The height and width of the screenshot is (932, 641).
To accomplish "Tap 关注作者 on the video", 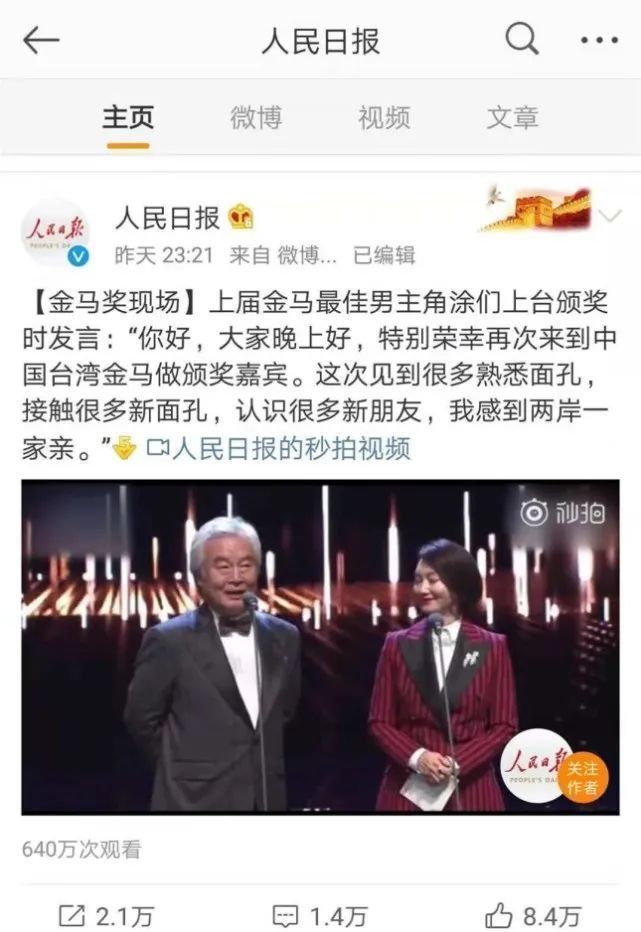I will coord(583,778).
